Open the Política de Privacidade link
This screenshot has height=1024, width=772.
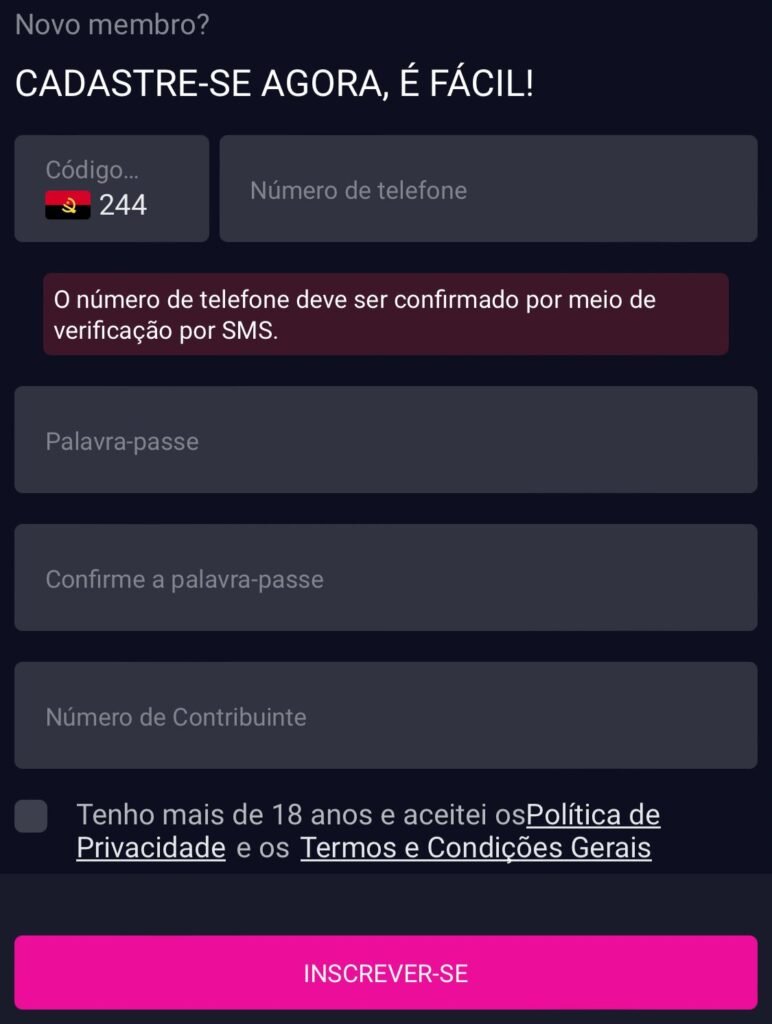tap(592, 816)
